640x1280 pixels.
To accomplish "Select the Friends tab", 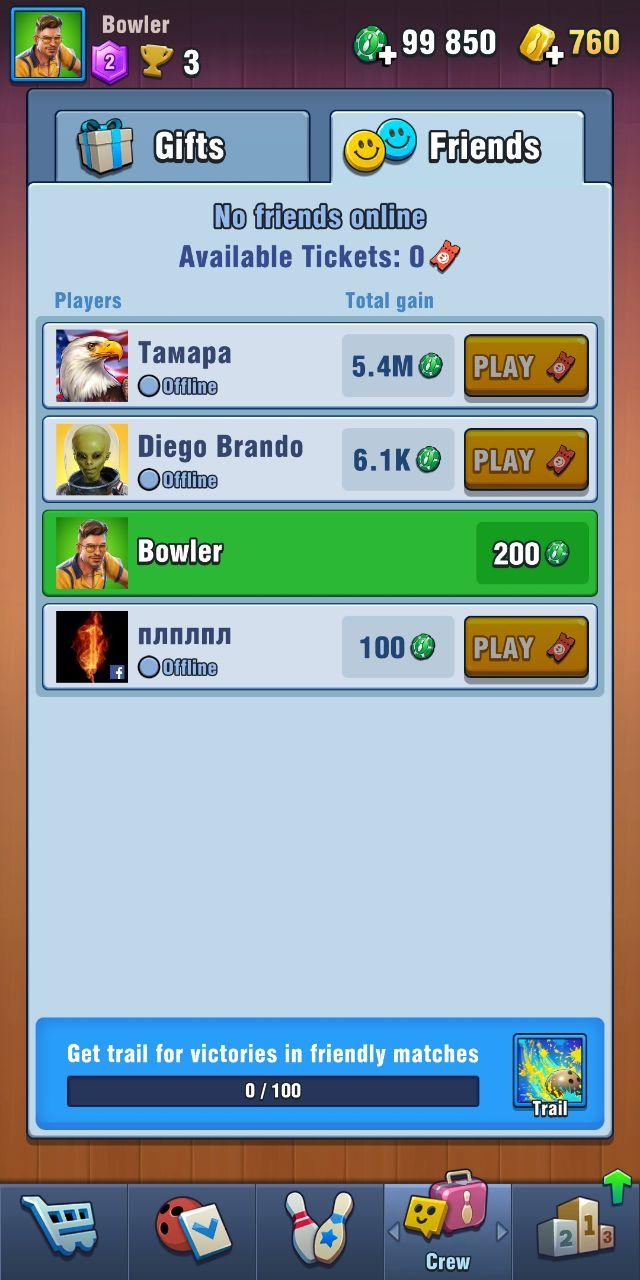I will [458, 148].
